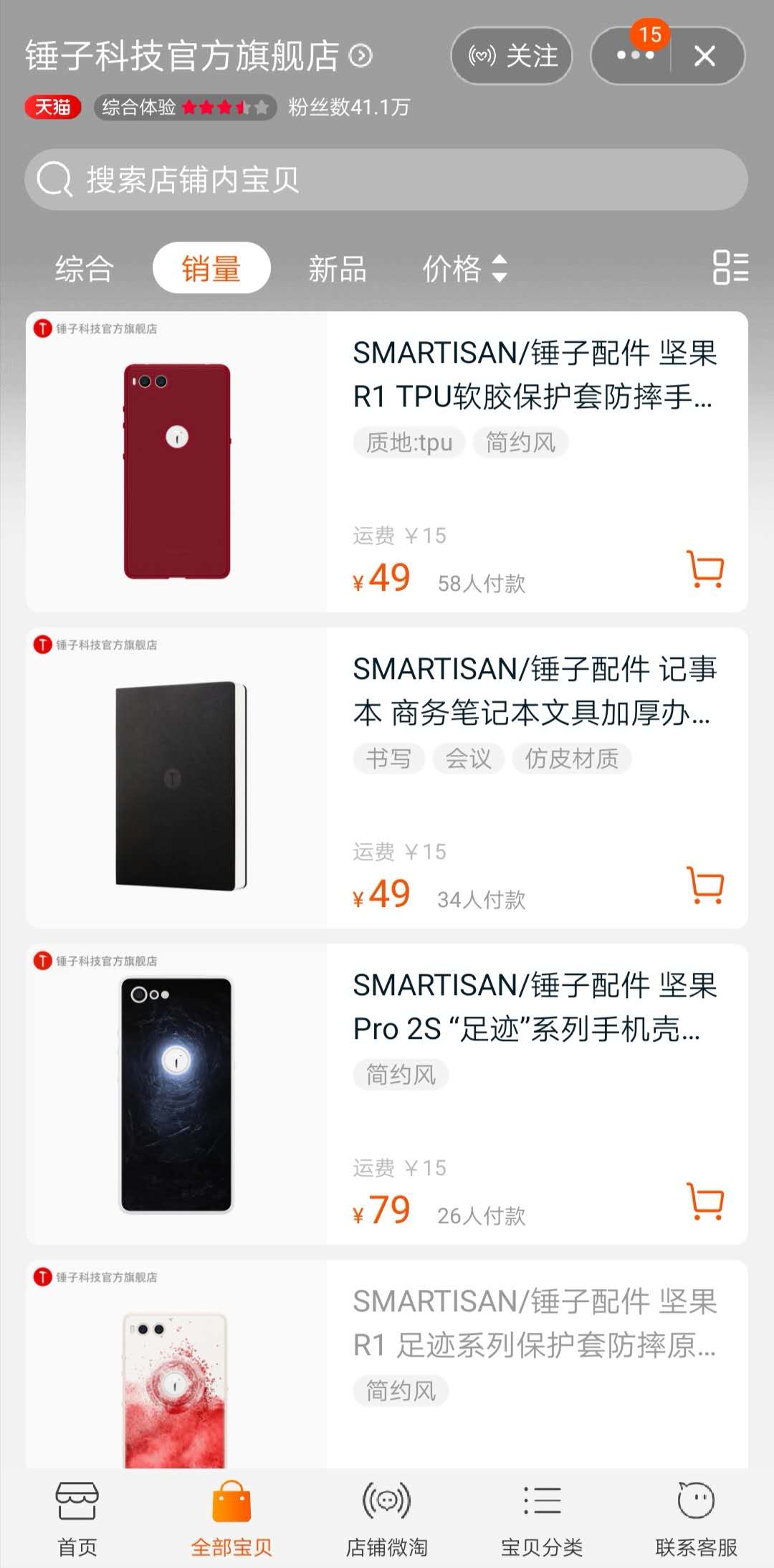Open the three-dot more menu
Viewport: 774px width, 1568px height.
(x=634, y=56)
